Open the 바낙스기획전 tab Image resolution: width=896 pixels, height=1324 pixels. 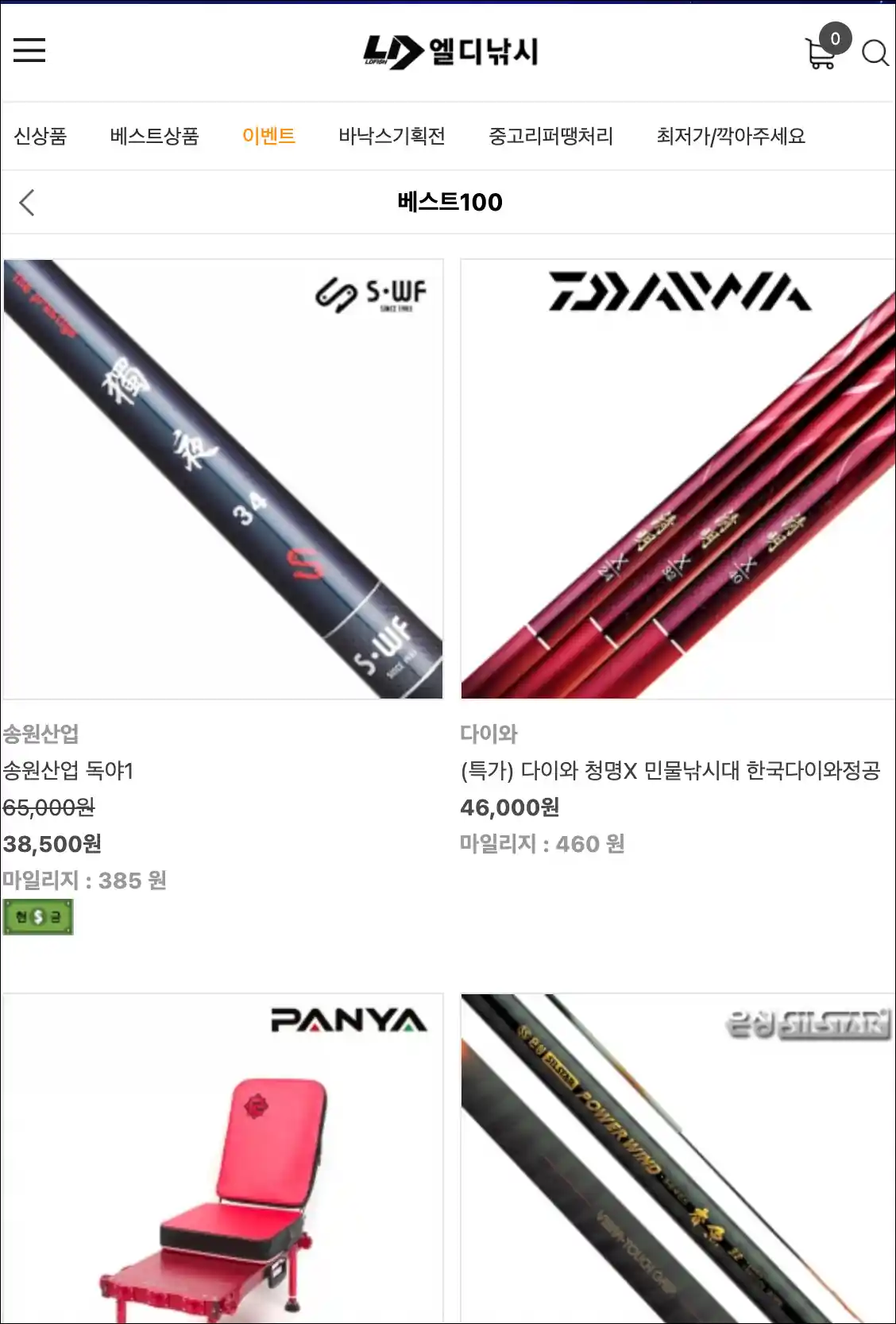pos(392,136)
